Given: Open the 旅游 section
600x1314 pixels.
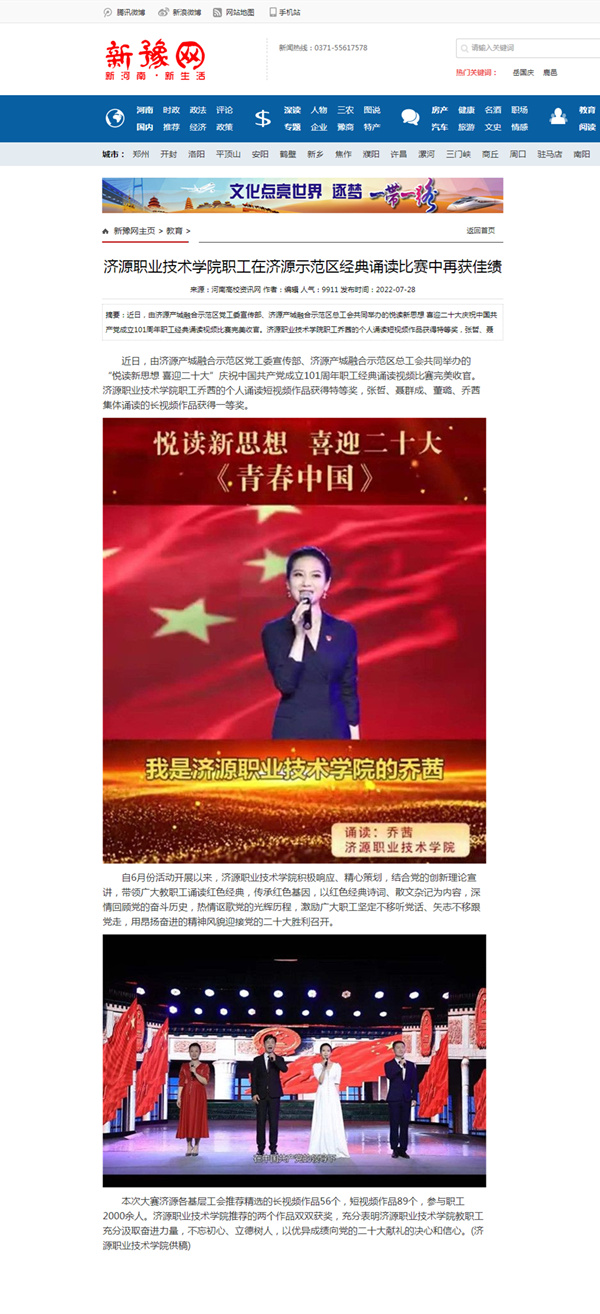Looking at the screenshot, I should [x=466, y=127].
